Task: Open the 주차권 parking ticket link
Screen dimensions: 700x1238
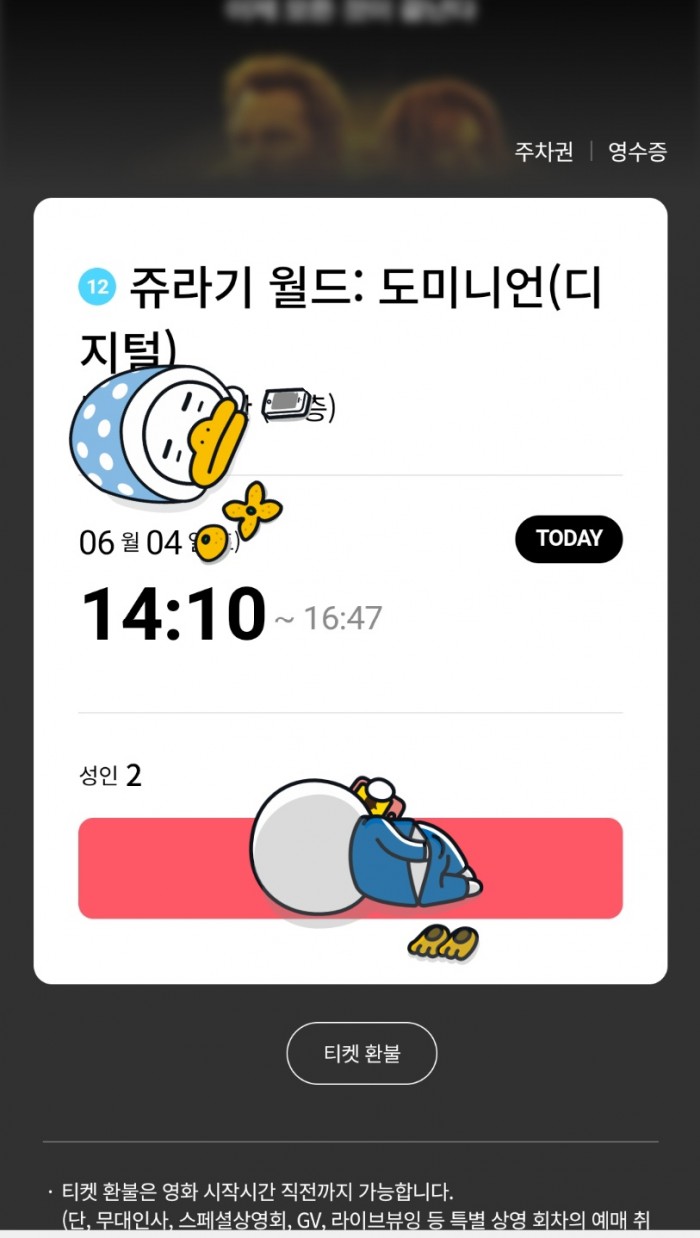Action: click(x=544, y=152)
